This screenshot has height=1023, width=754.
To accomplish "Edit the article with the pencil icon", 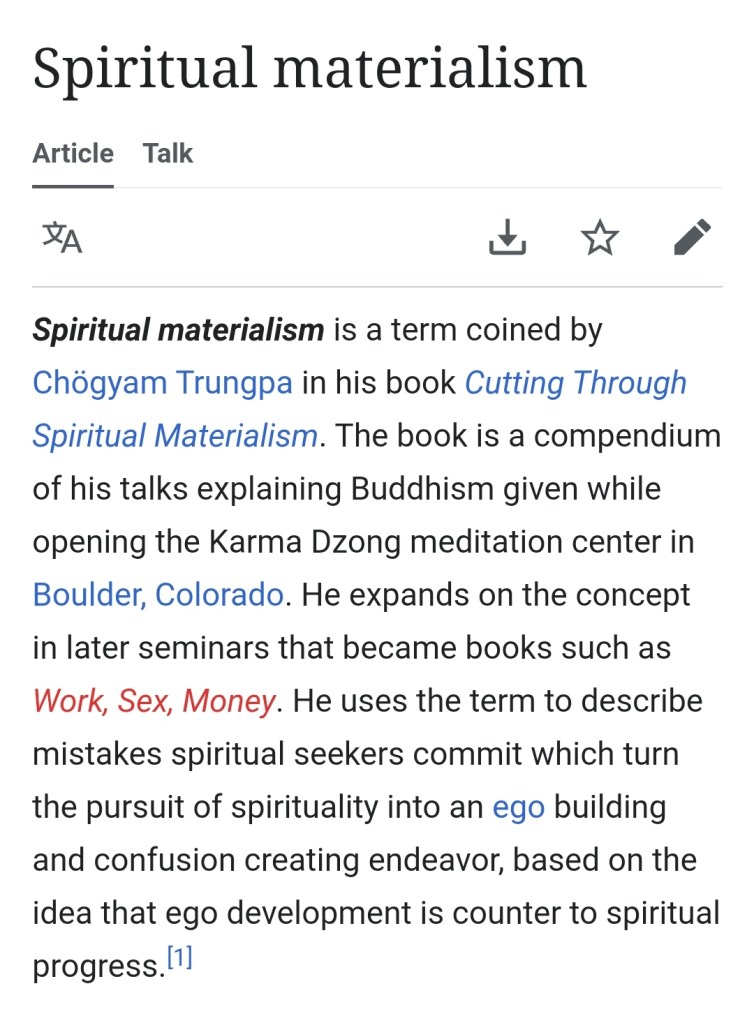I will tap(692, 237).
